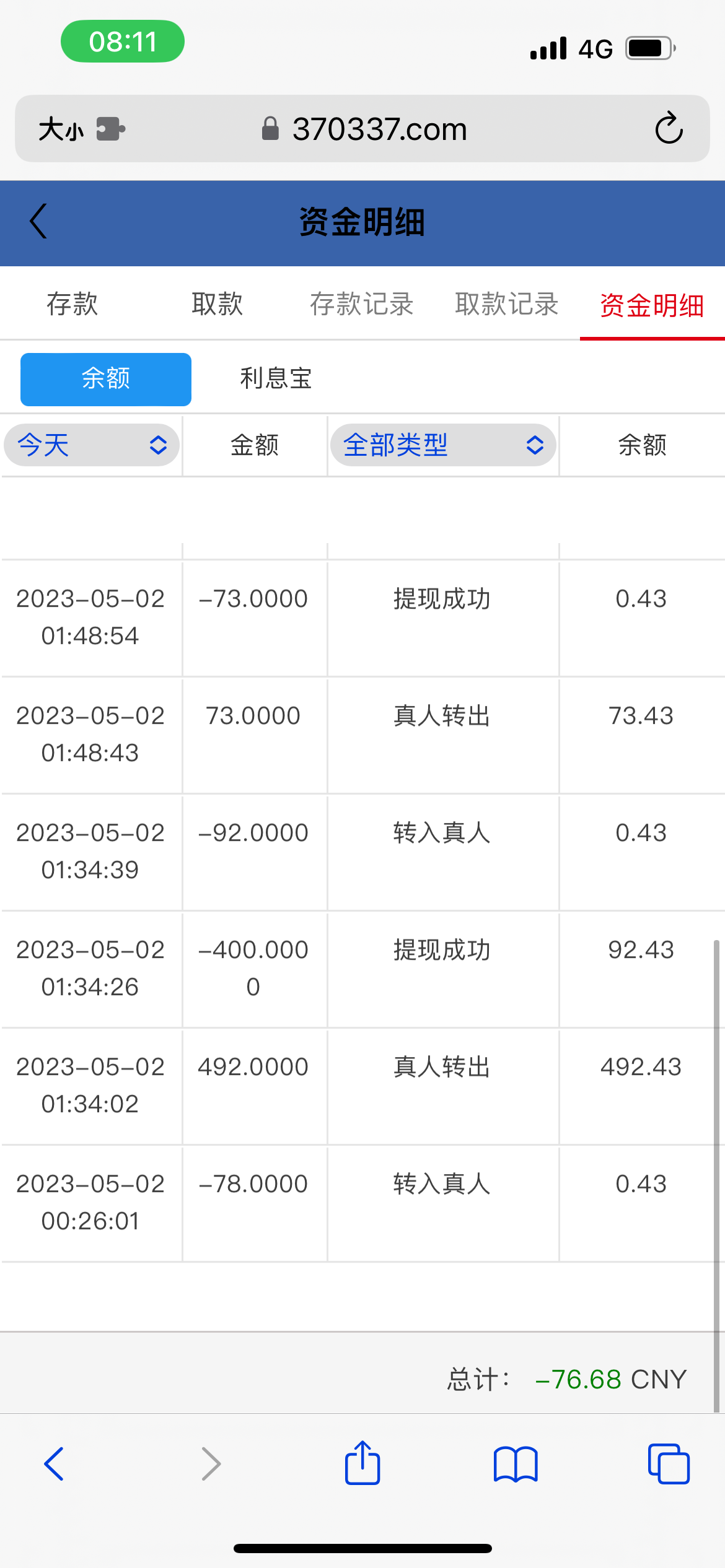
Task: Tap the 370337.com address bar
Action: (x=379, y=129)
